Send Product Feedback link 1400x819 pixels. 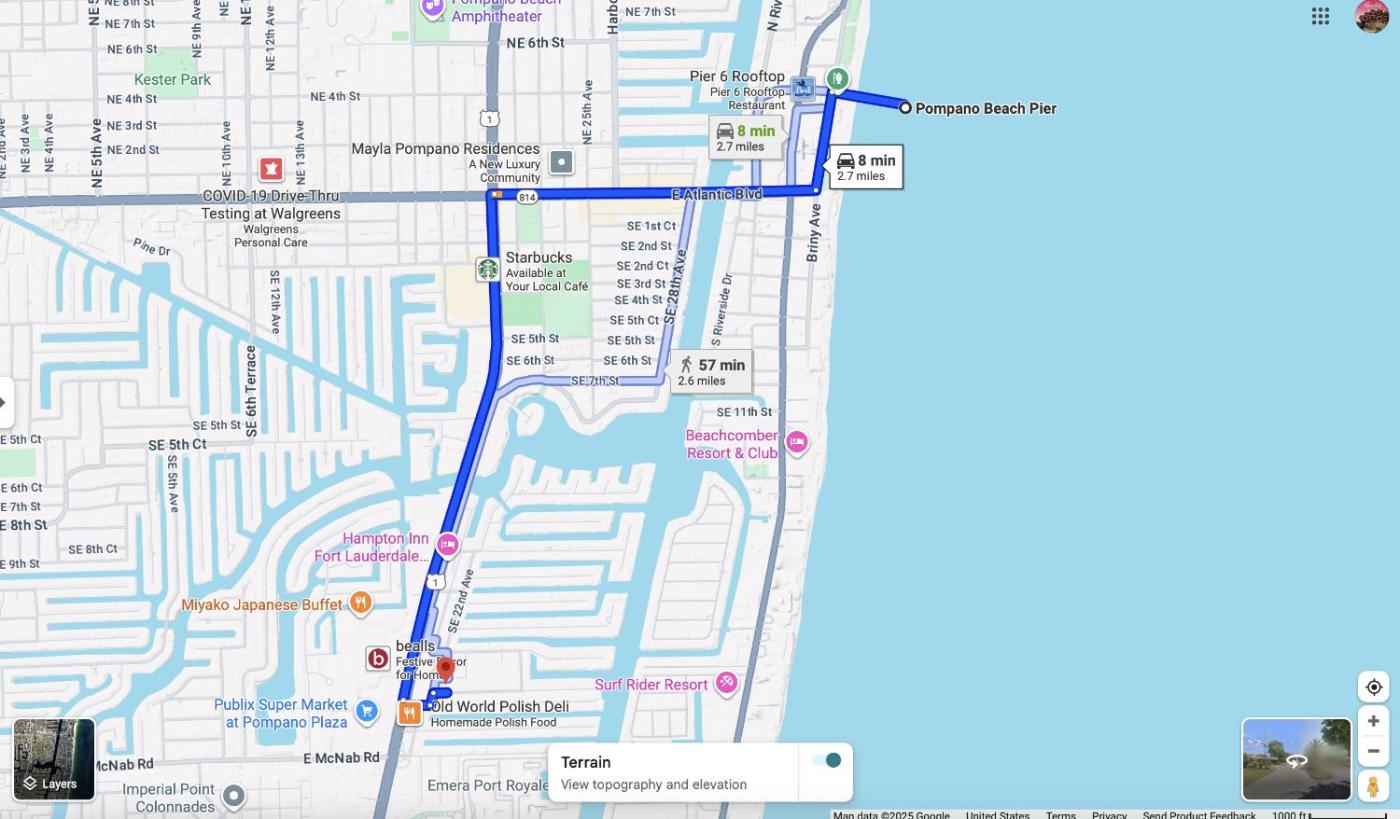coord(1198,815)
